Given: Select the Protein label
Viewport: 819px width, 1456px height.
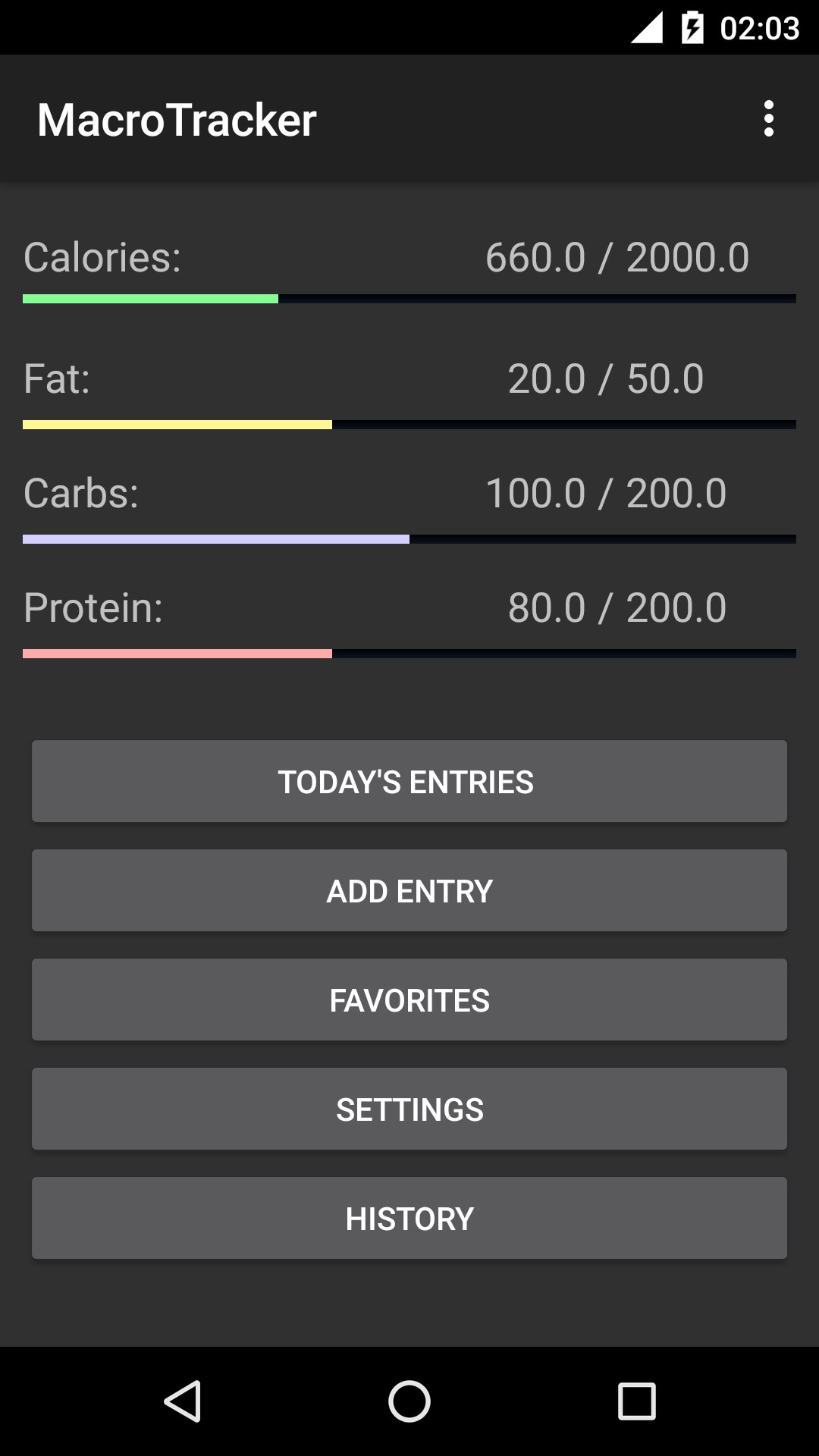Looking at the screenshot, I should 93,607.
